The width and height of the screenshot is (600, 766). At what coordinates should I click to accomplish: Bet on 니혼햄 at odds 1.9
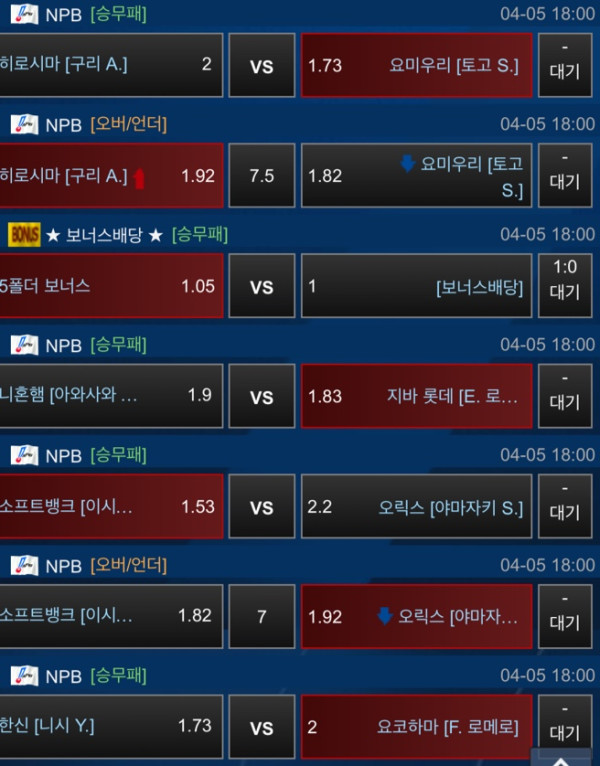click(110, 396)
